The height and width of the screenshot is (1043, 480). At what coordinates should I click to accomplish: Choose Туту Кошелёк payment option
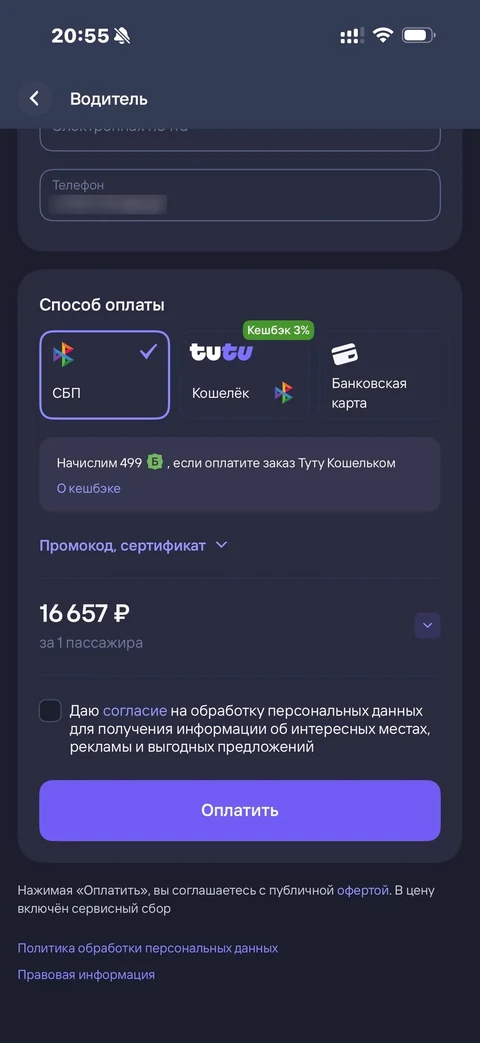pyautogui.click(x=243, y=374)
